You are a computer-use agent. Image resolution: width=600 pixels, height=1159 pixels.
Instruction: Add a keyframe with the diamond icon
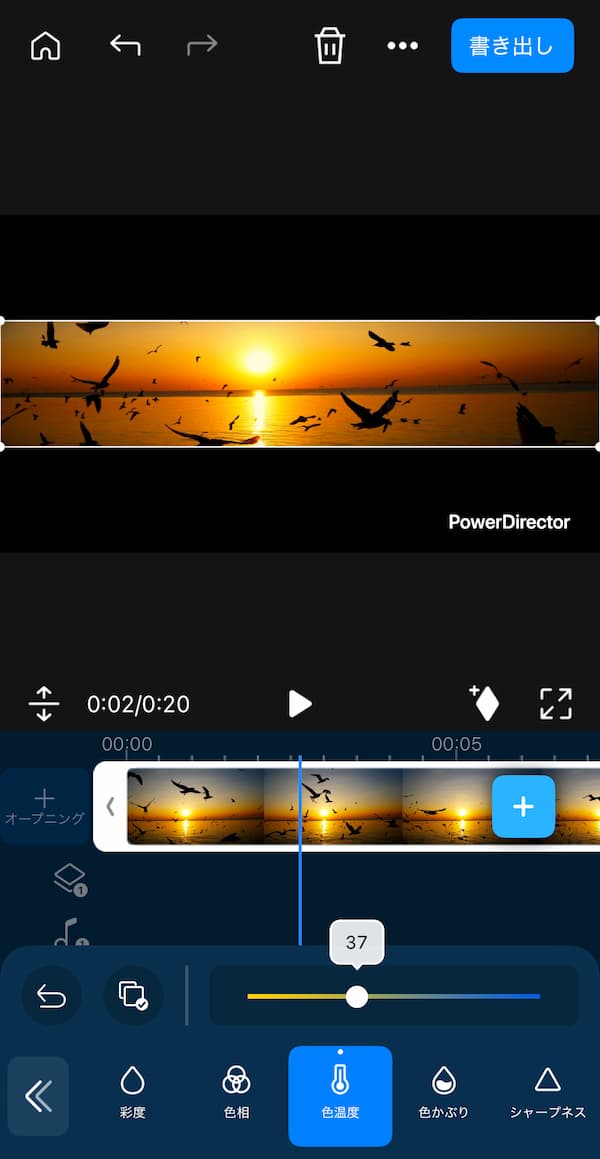click(x=485, y=703)
